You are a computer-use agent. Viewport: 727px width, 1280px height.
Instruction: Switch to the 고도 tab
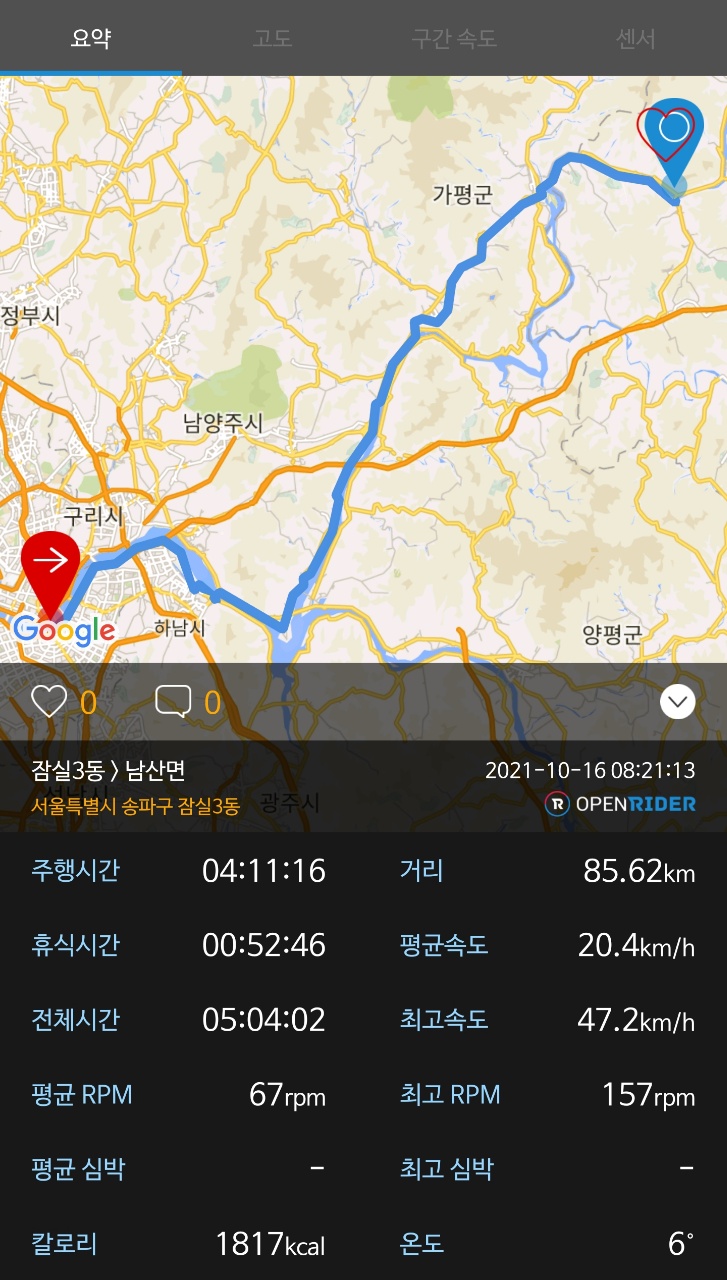[x=272, y=39]
